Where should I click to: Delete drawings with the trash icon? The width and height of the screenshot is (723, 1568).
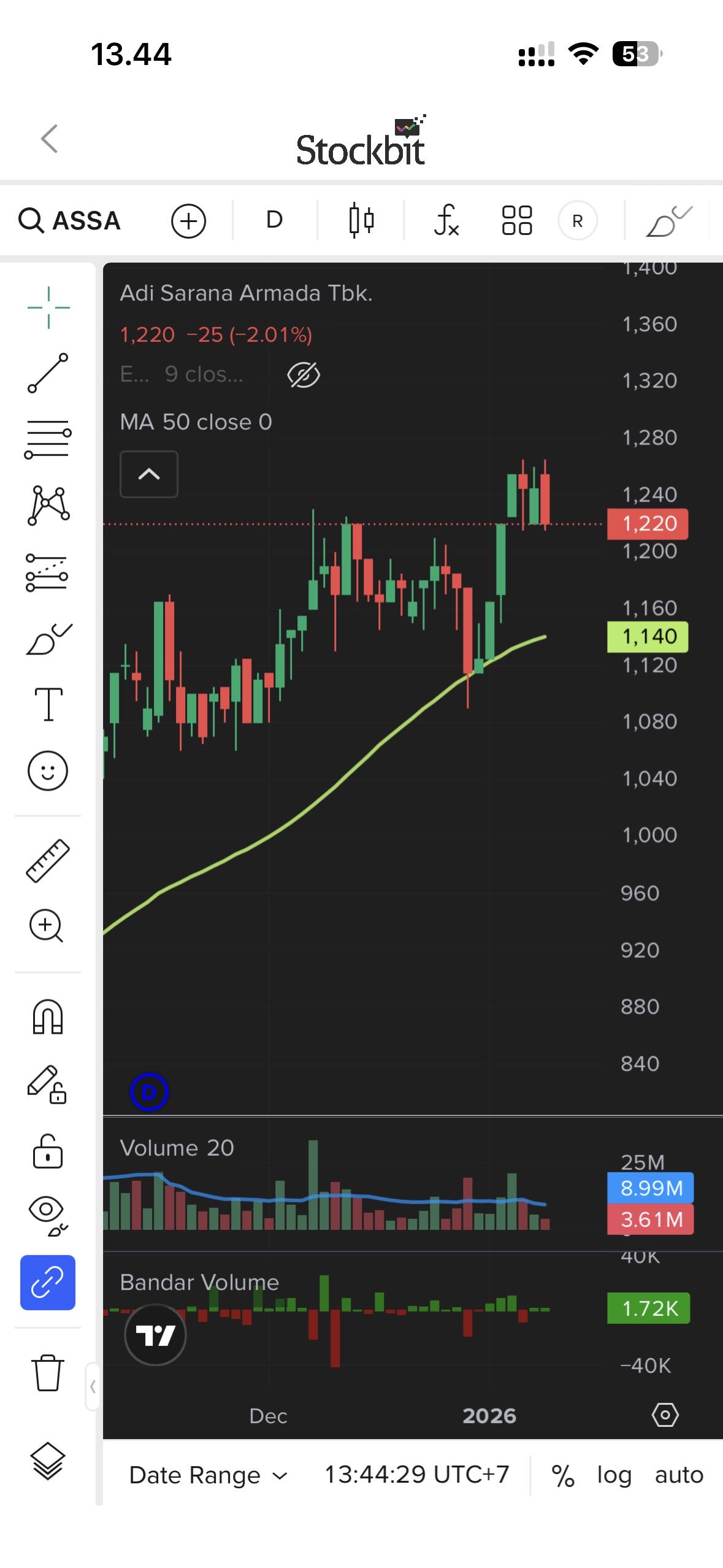point(47,1372)
